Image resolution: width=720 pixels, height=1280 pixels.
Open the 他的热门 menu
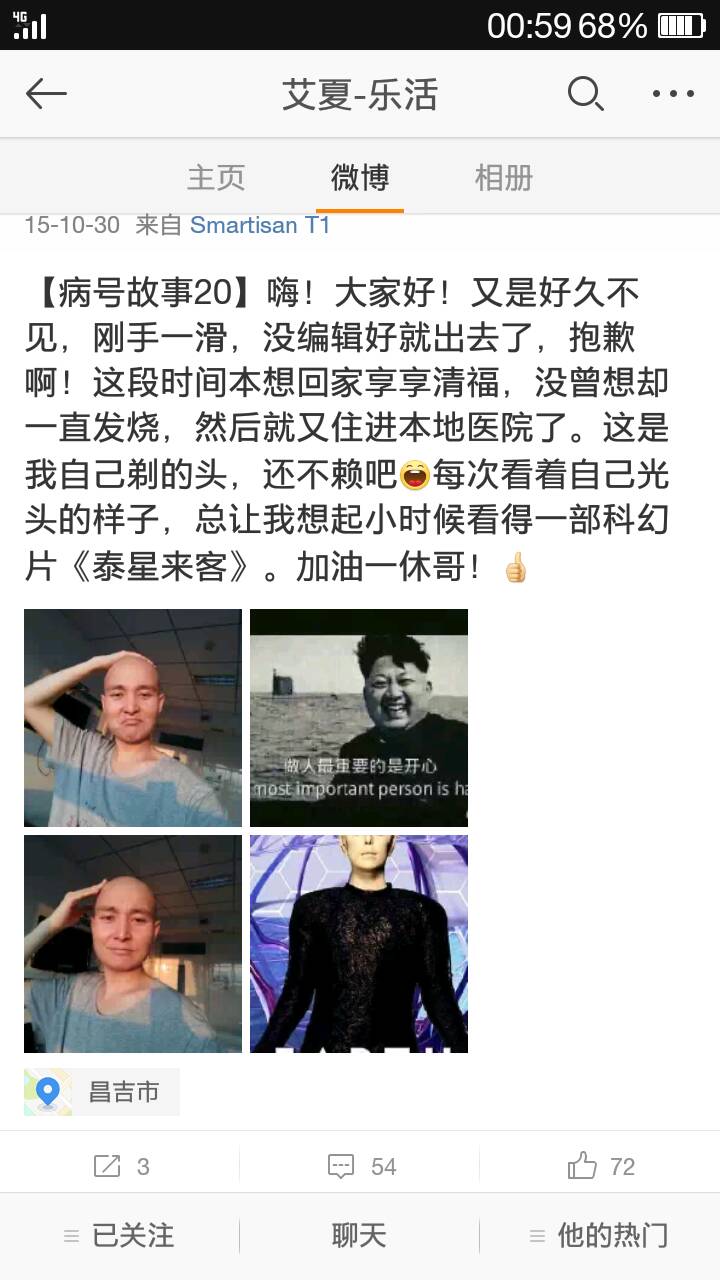click(599, 1236)
